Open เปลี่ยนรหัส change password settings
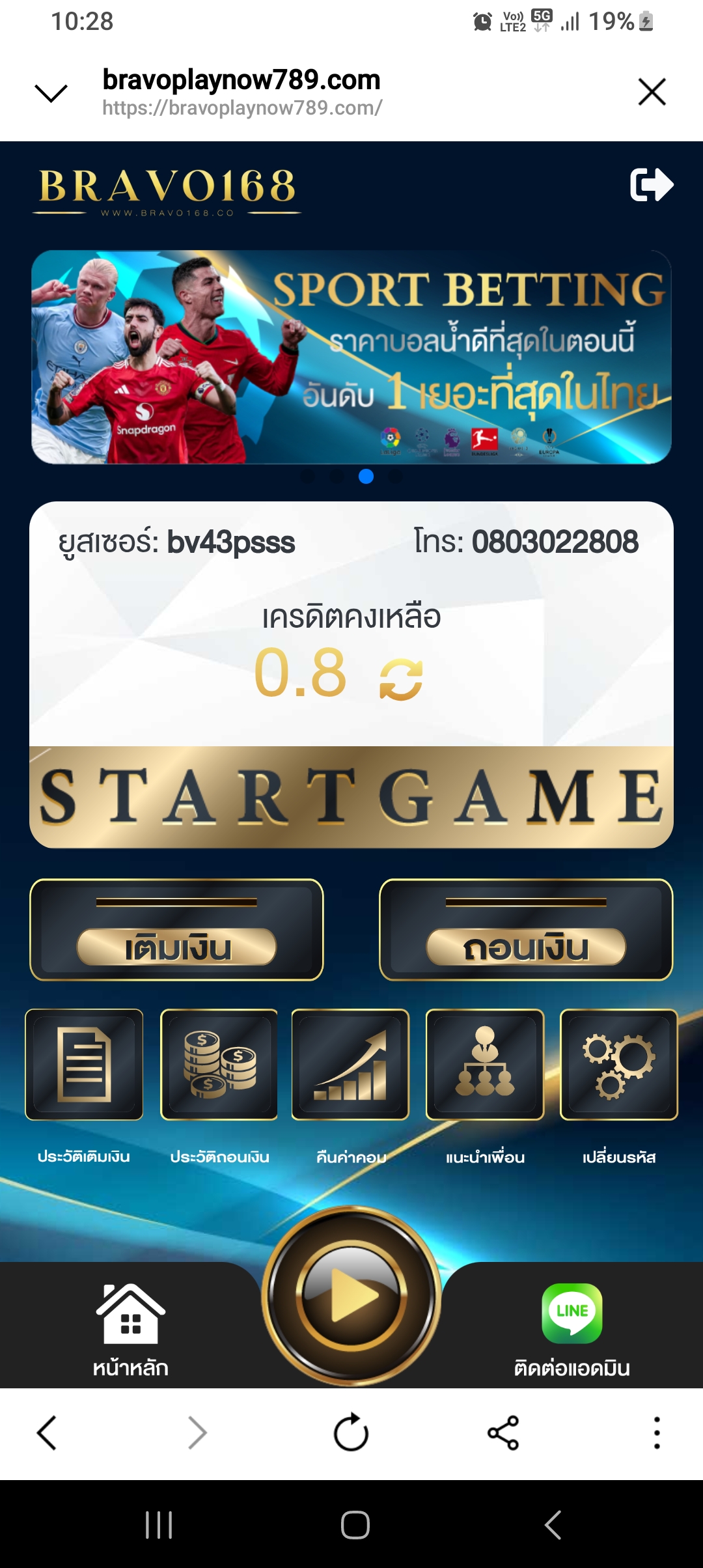This screenshot has width=703, height=1568. coord(618,1065)
